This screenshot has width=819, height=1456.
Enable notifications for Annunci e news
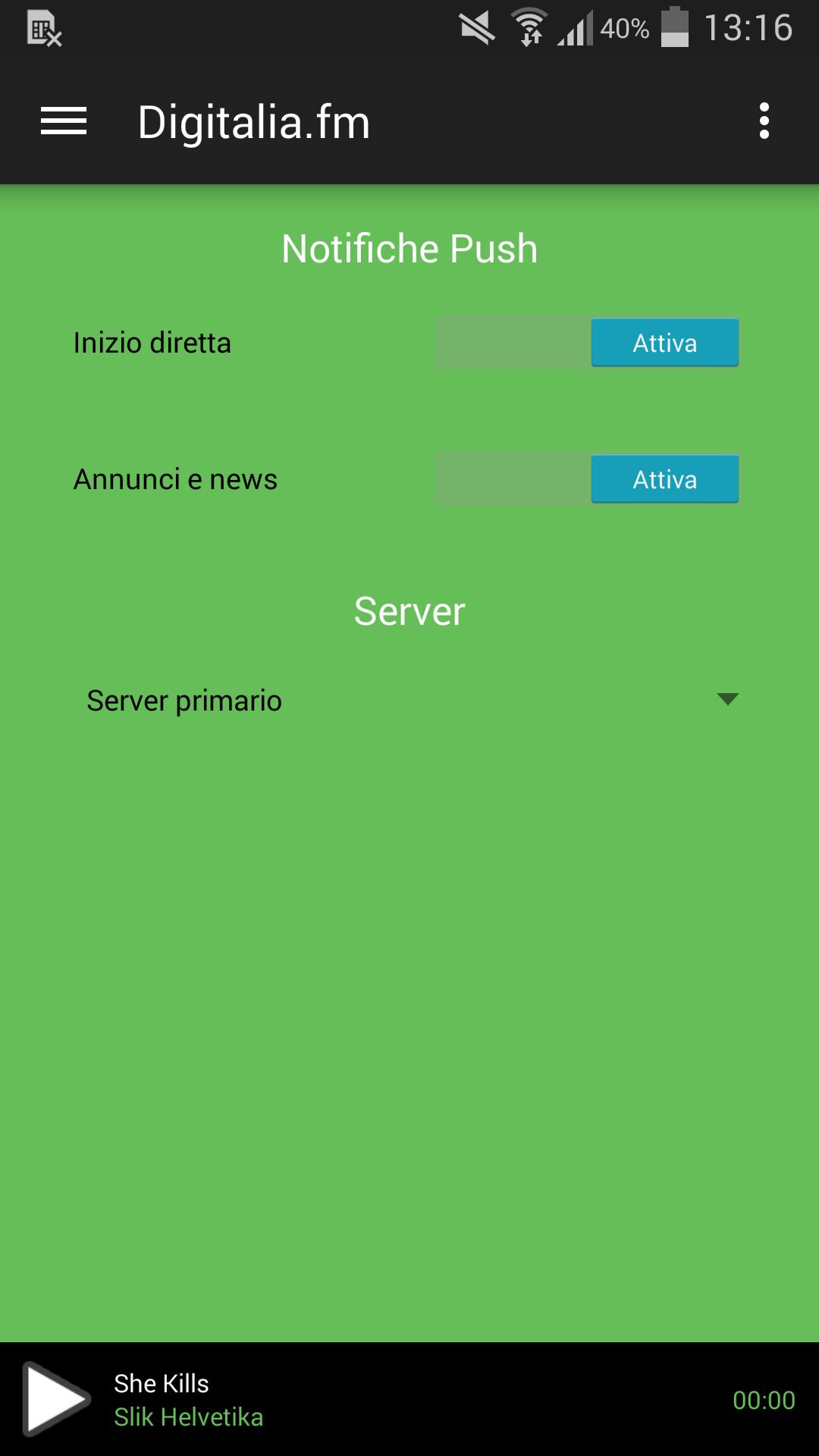pos(664,479)
